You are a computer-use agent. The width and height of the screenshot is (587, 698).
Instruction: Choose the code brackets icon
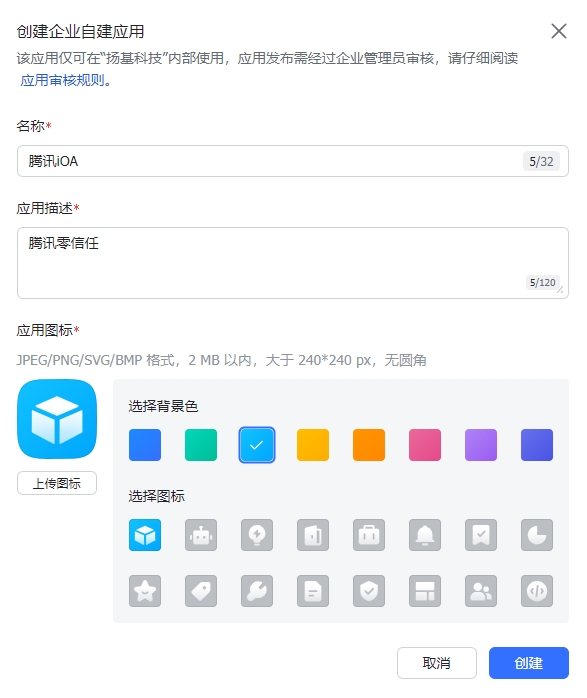tap(537, 591)
